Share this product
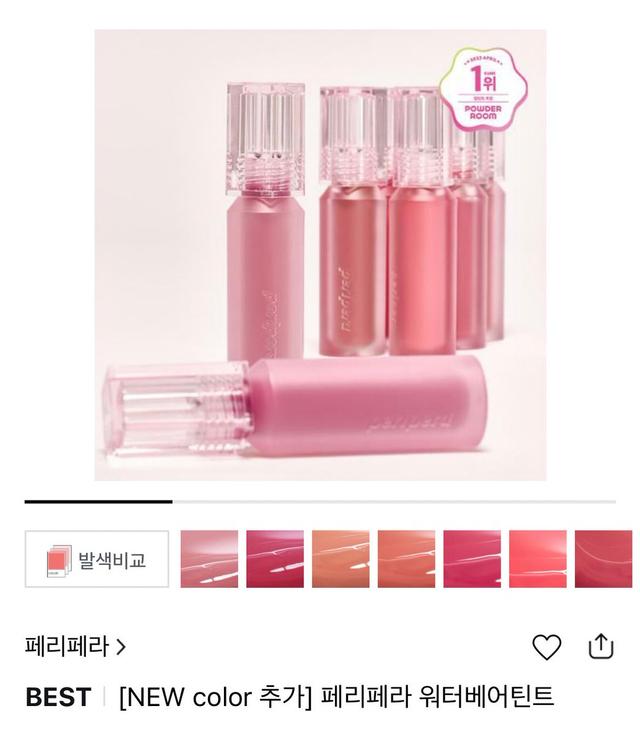The width and height of the screenshot is (640, 736). click(x=601, y=646)
